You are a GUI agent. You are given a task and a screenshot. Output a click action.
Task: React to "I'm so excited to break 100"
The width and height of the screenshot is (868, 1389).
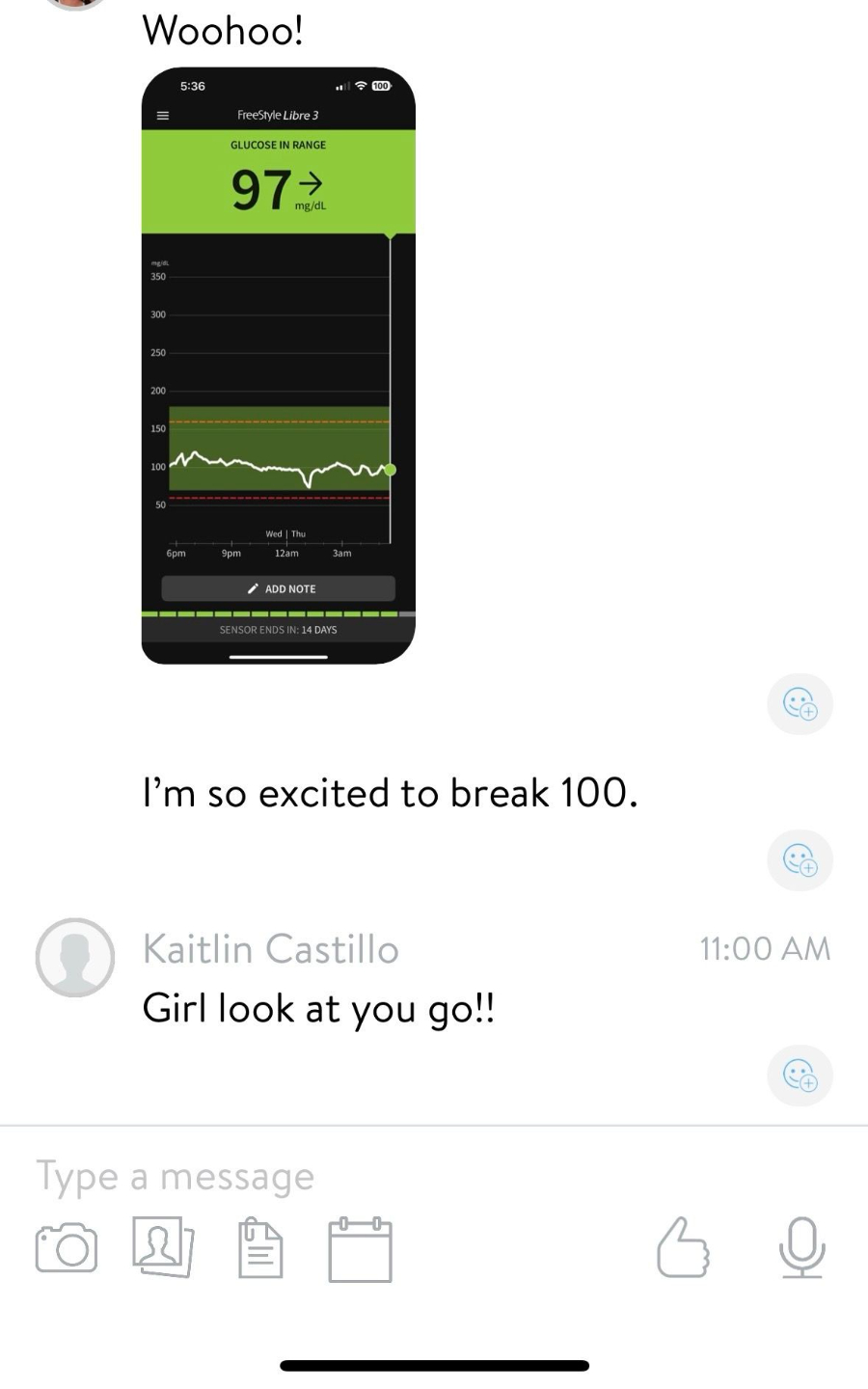tap(800, 859)
